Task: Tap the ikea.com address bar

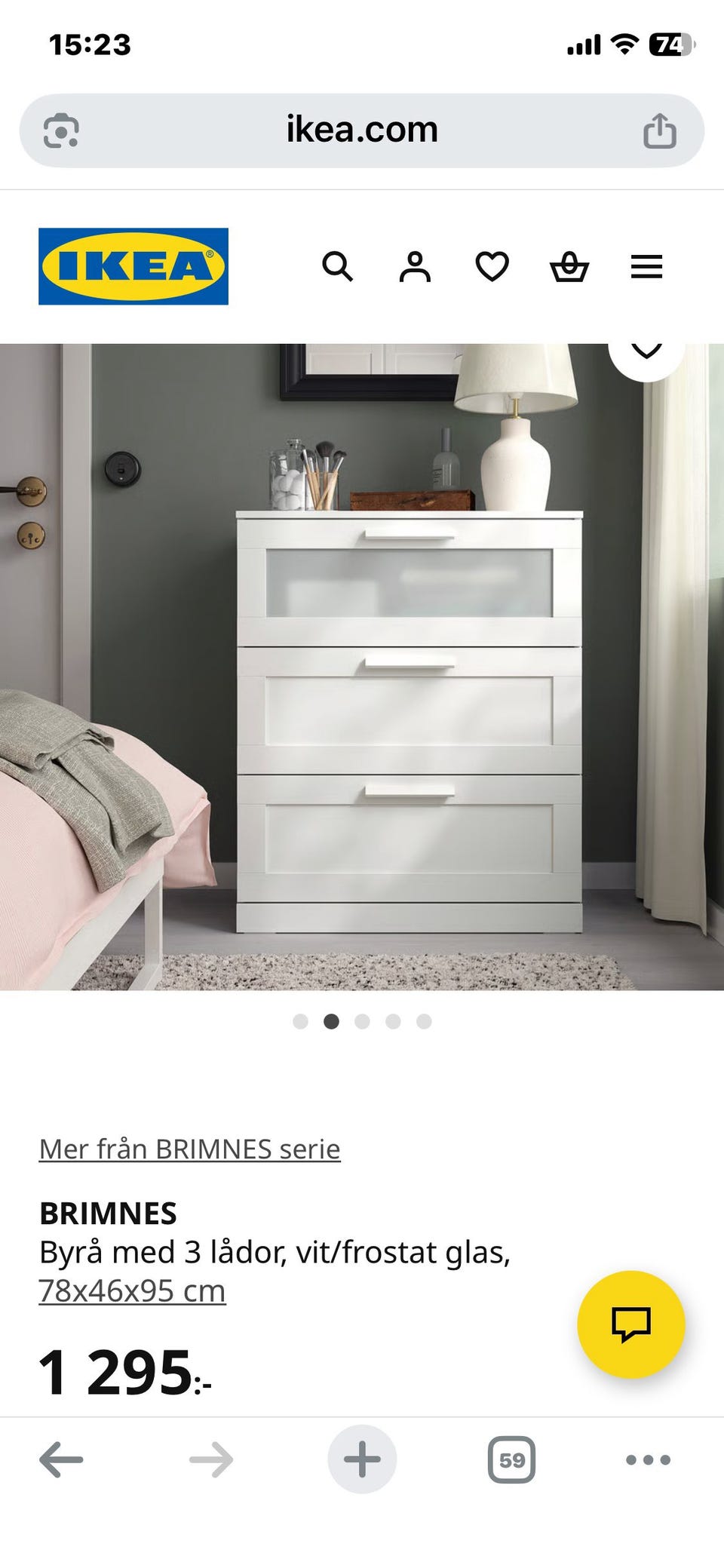Action: (362, 130)
